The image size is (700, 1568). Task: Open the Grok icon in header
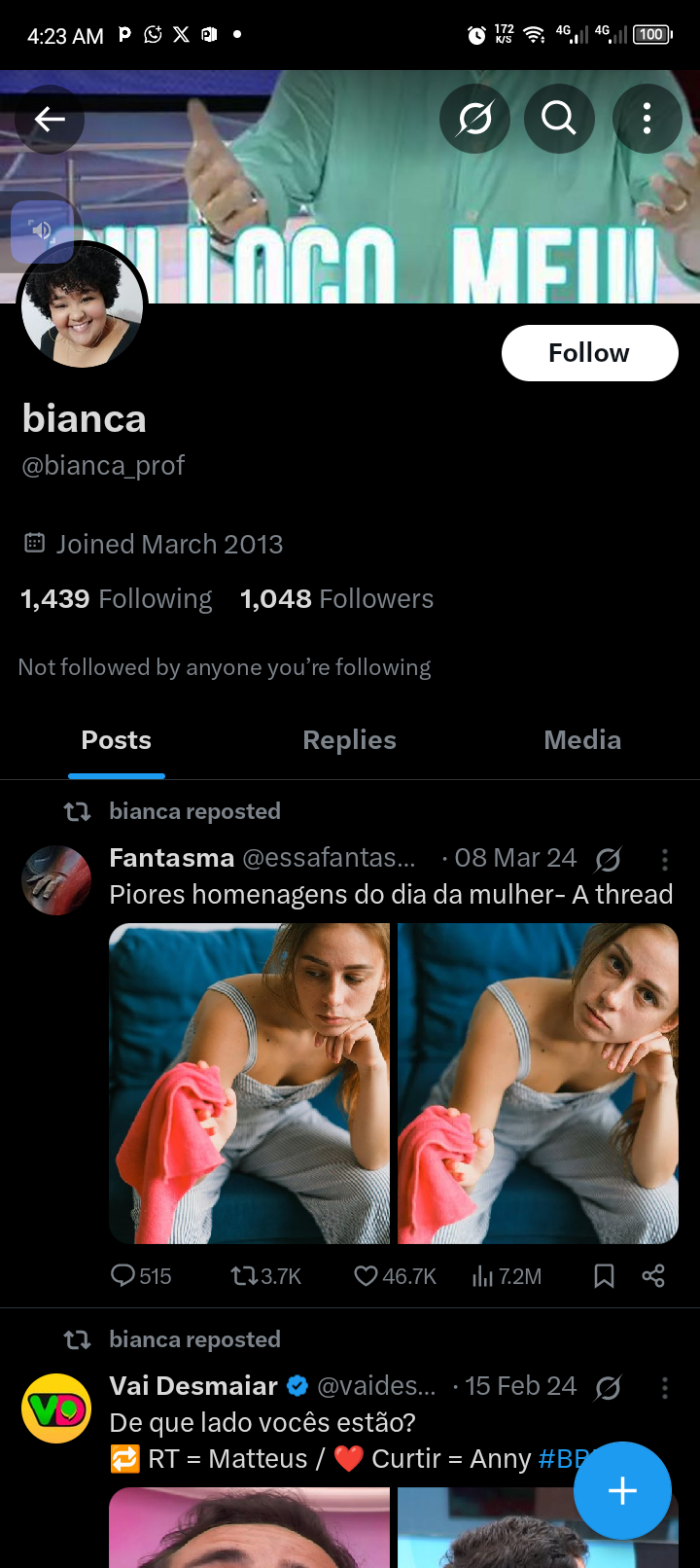[474, 120]
